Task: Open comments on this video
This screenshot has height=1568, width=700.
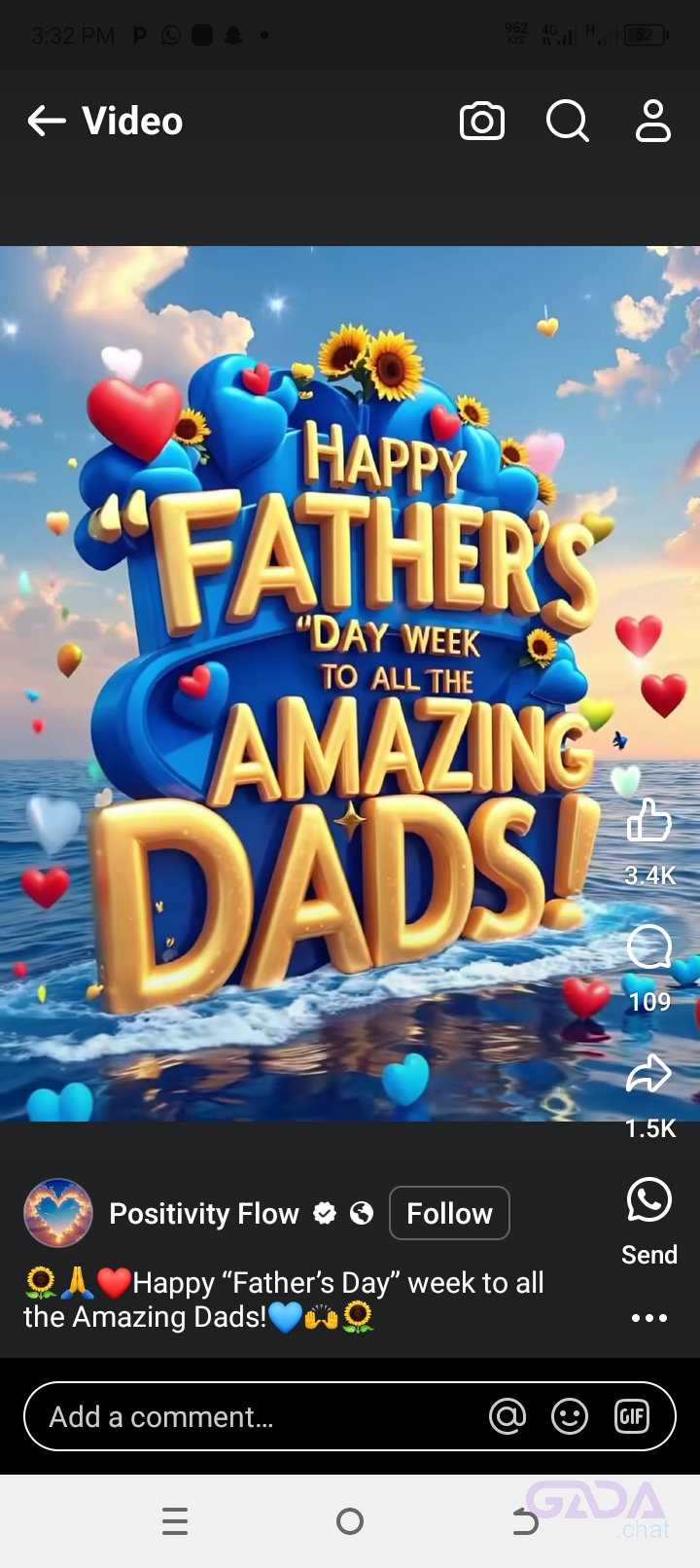Action: [648, 946]
